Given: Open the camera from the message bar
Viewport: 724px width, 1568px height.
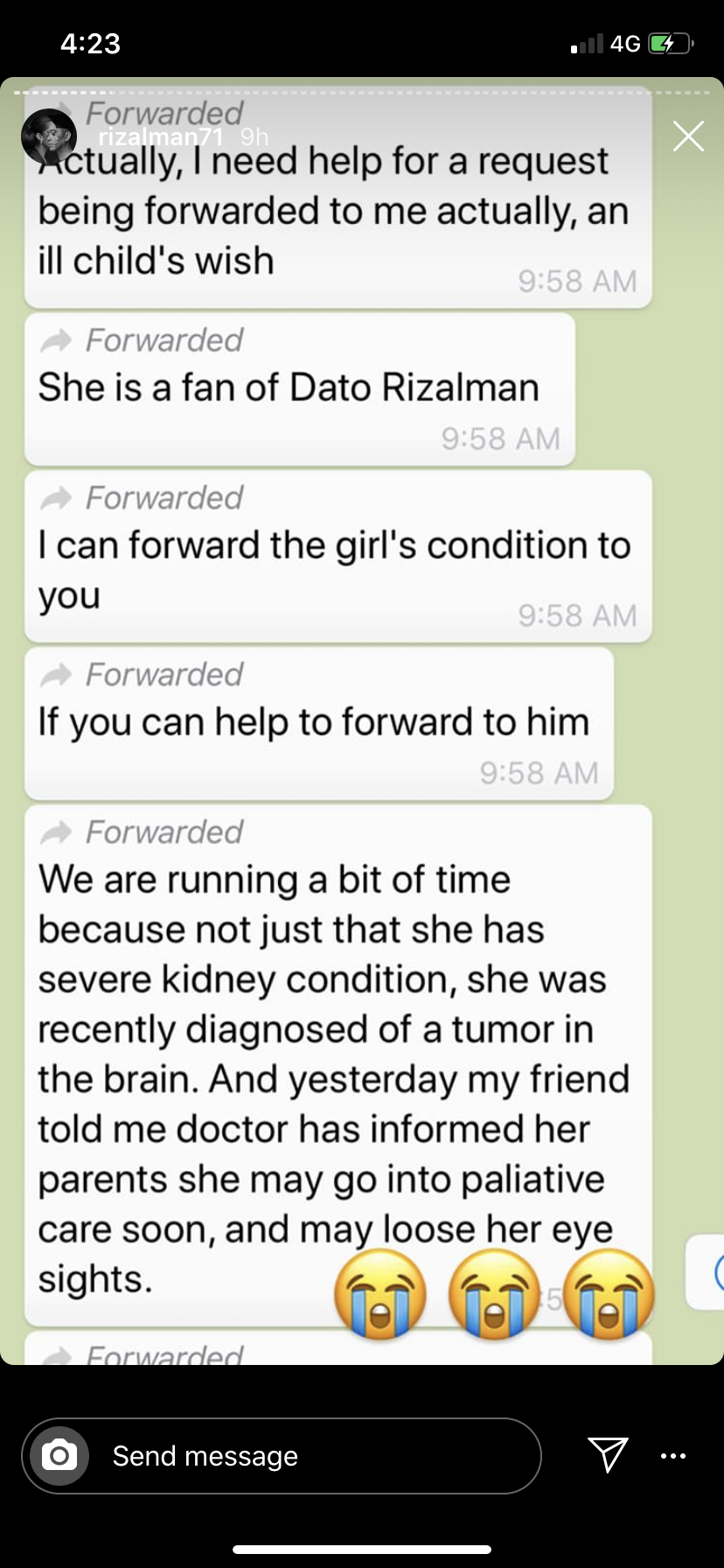Looking at the screenshot, I should click(59, 1456).
